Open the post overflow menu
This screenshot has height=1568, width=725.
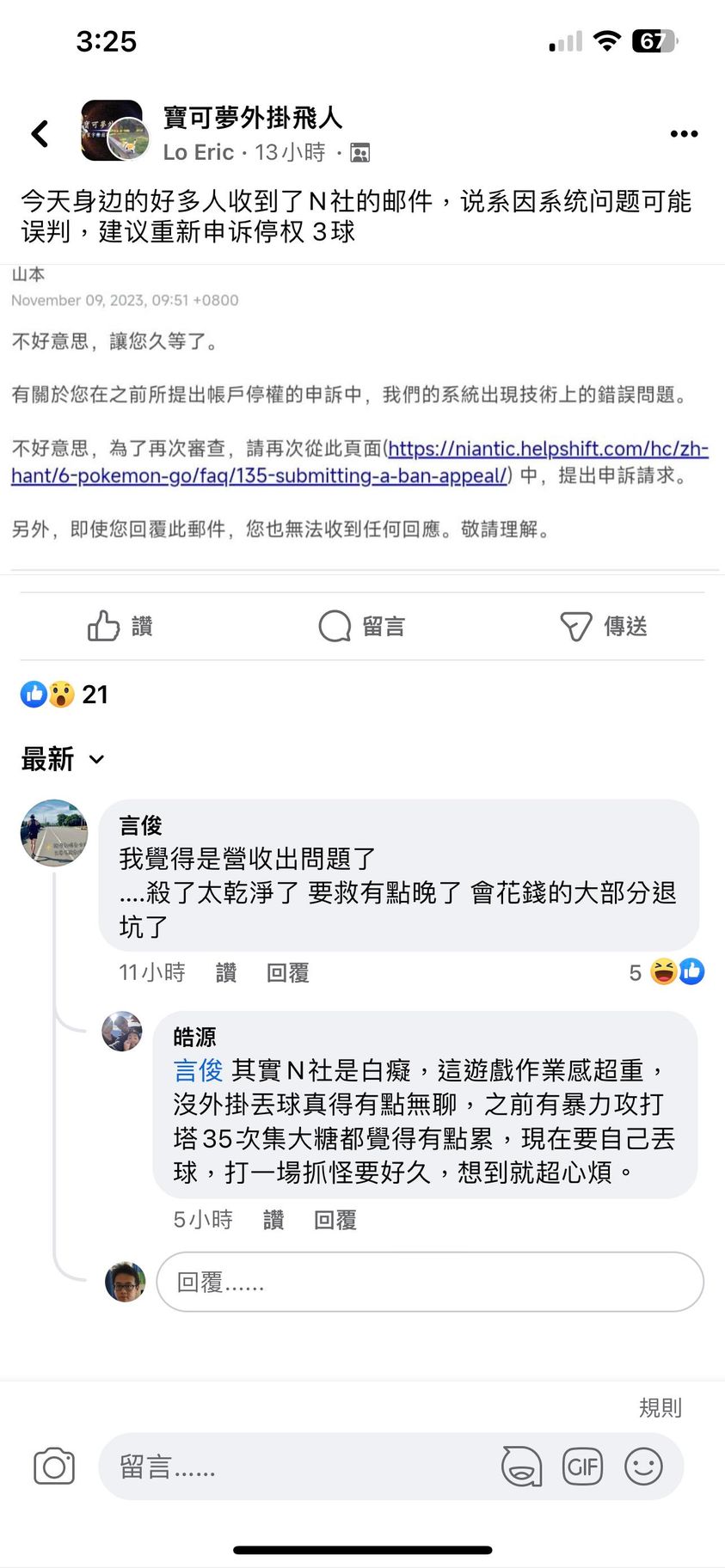point(684,133)
